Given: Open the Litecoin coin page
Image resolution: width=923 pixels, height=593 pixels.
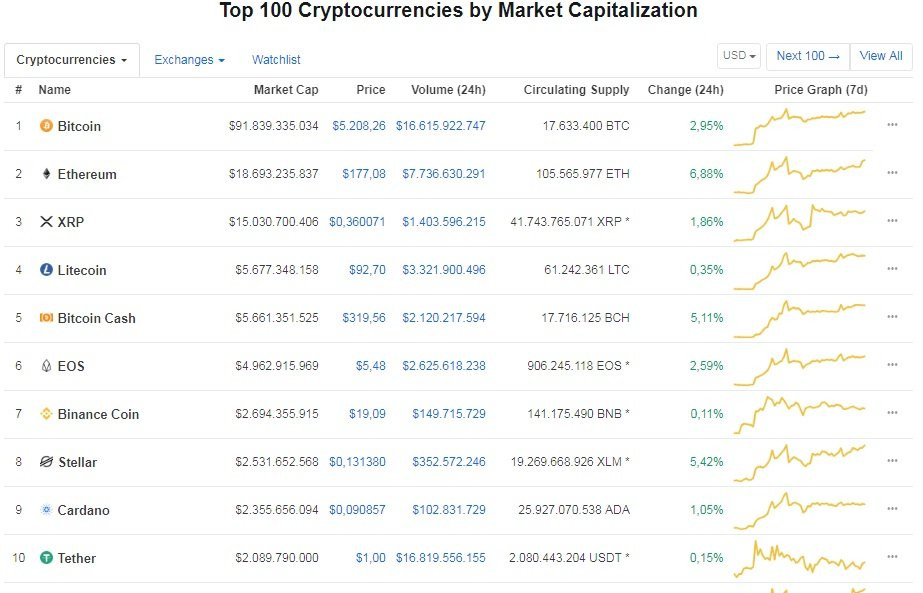Looking at the screenshot, I should (x=81, y=270).
